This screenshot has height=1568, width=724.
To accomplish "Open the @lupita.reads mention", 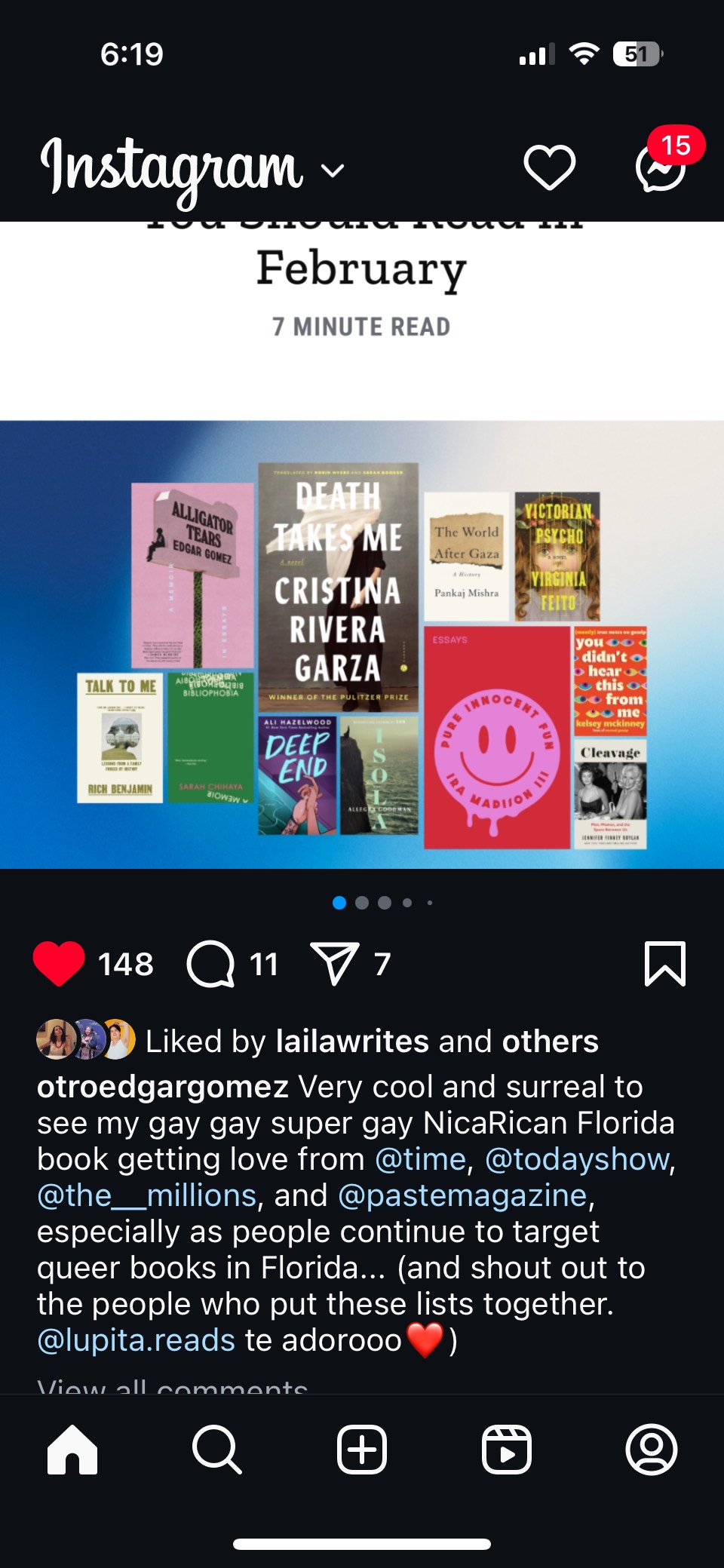I will pyautogui.click(x=137, y=1340).
